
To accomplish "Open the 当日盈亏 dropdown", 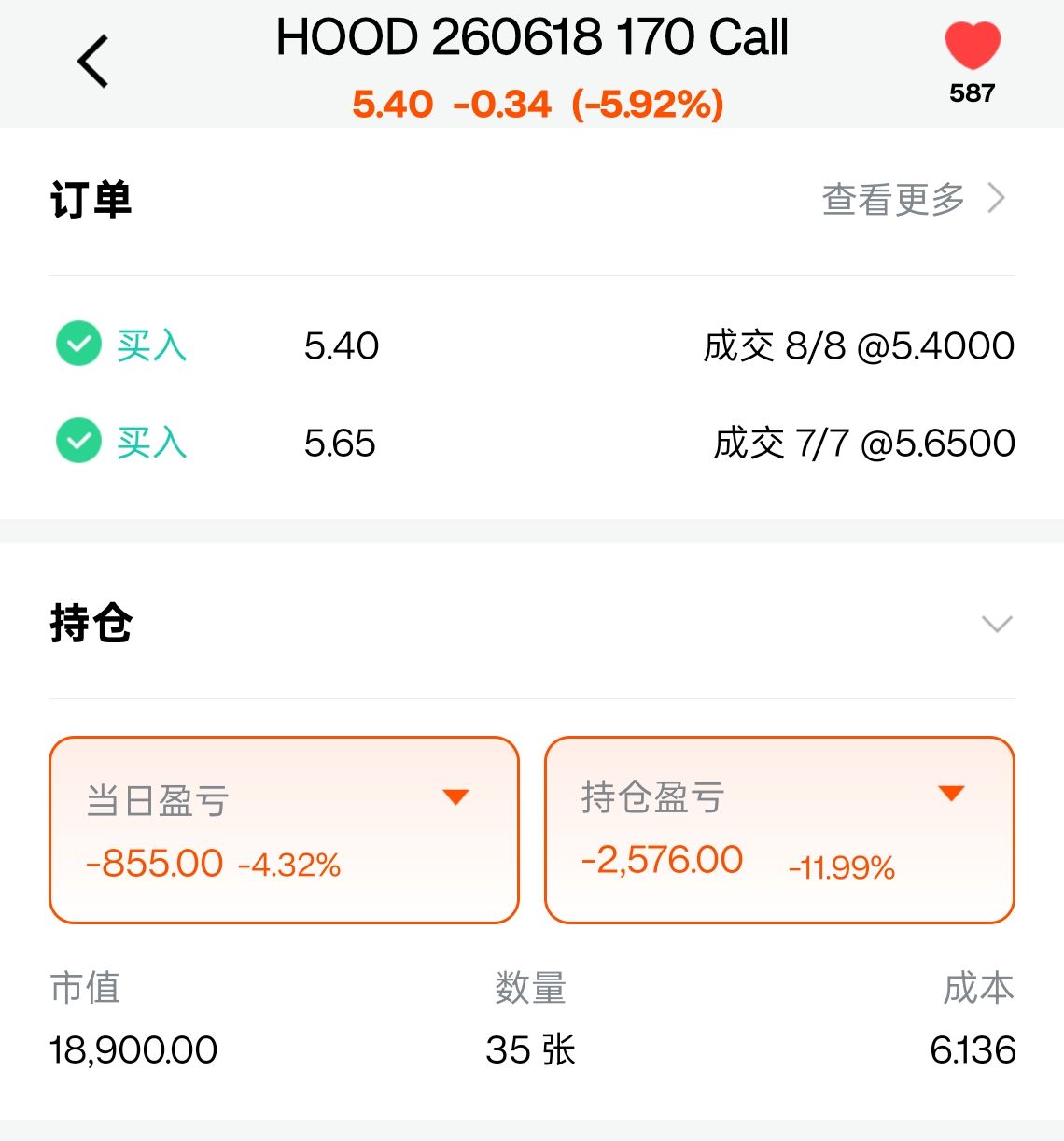I will pyautogui.click(x=455, y=797).
